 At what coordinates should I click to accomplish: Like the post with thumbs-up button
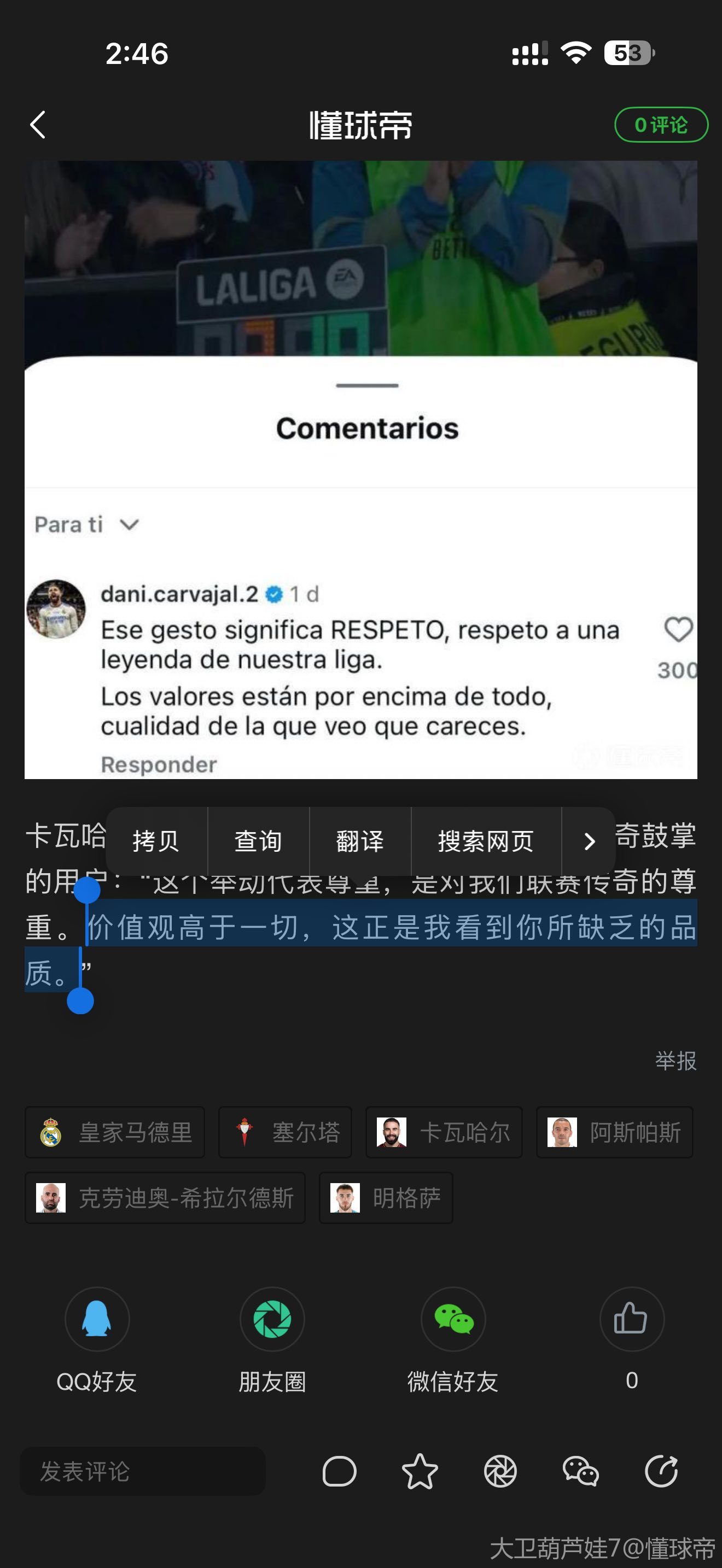631,1320
